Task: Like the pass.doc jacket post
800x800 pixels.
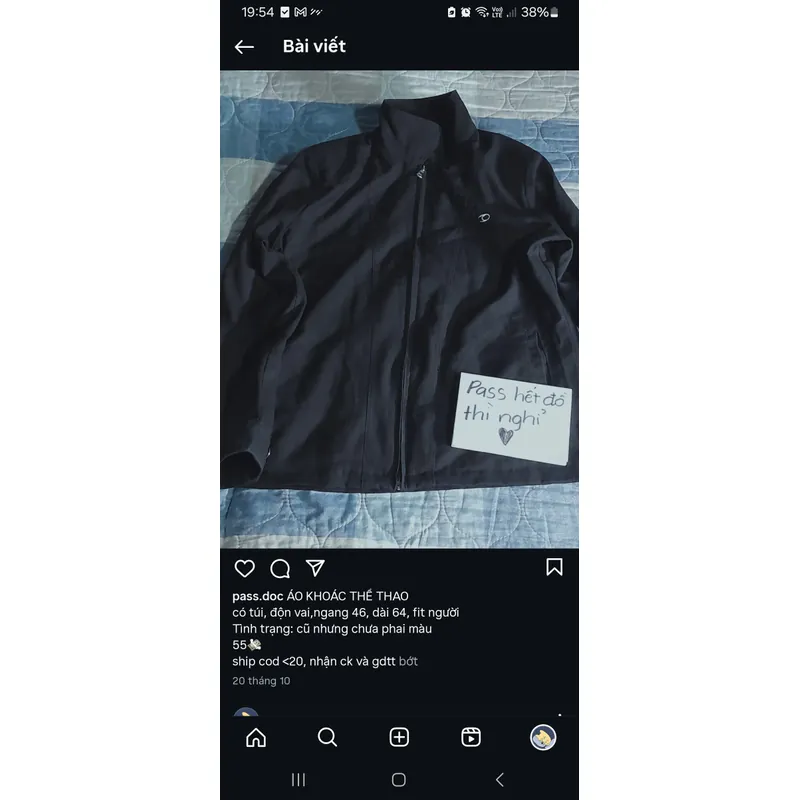Action: pos(245,568)
